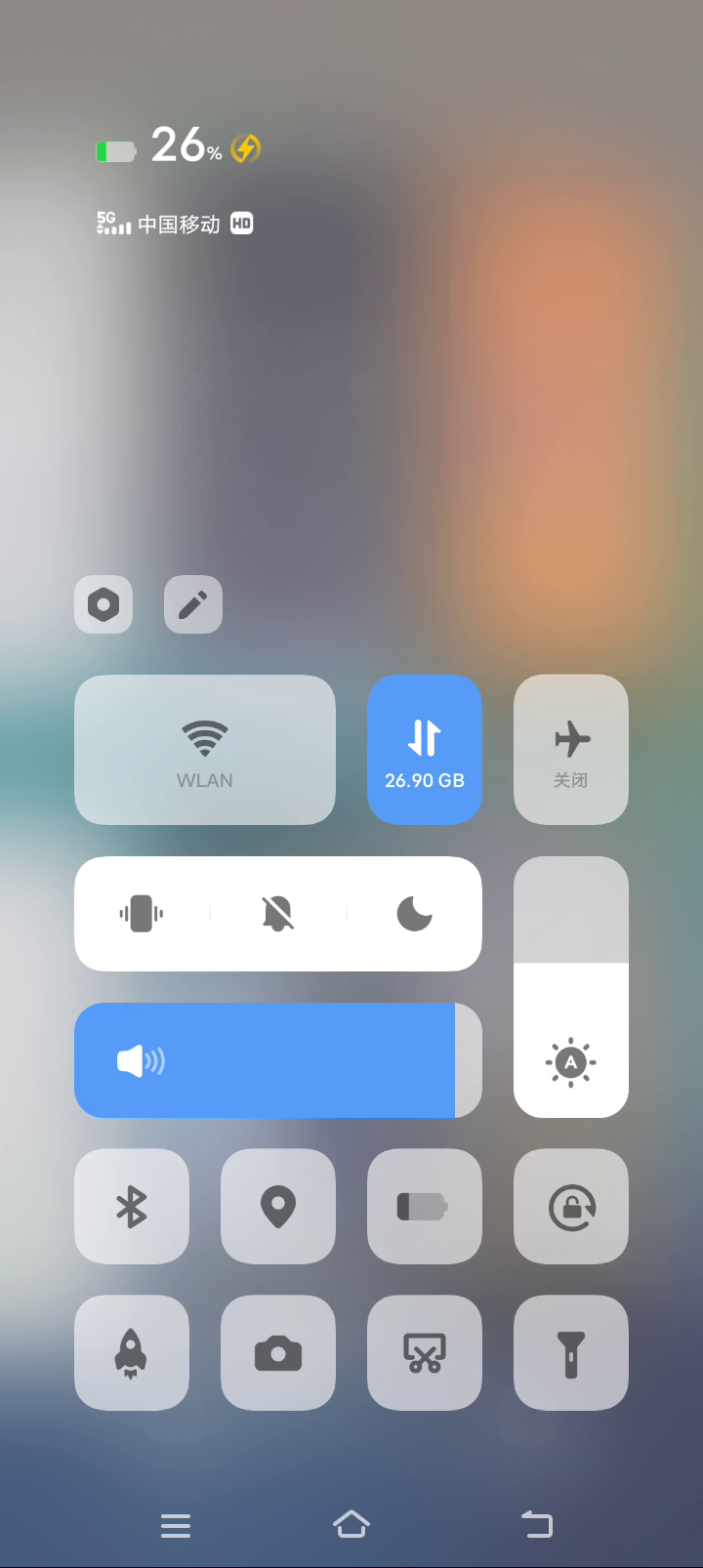The width and height of the screenshot is (703, 1568).
Task: Tap the volume slider to adjust sound
Action: (278, 1060)
